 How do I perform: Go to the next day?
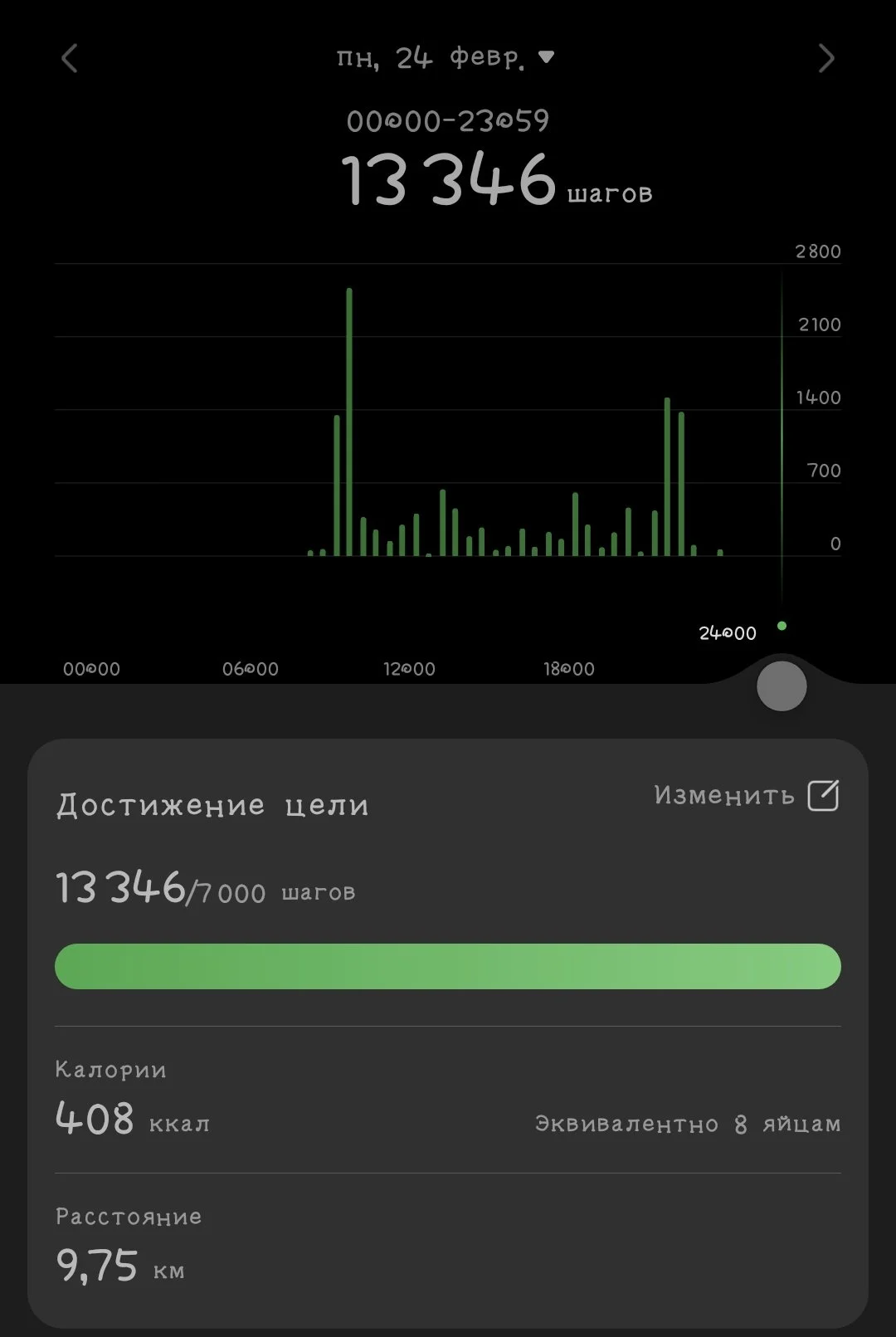[825, 59]
